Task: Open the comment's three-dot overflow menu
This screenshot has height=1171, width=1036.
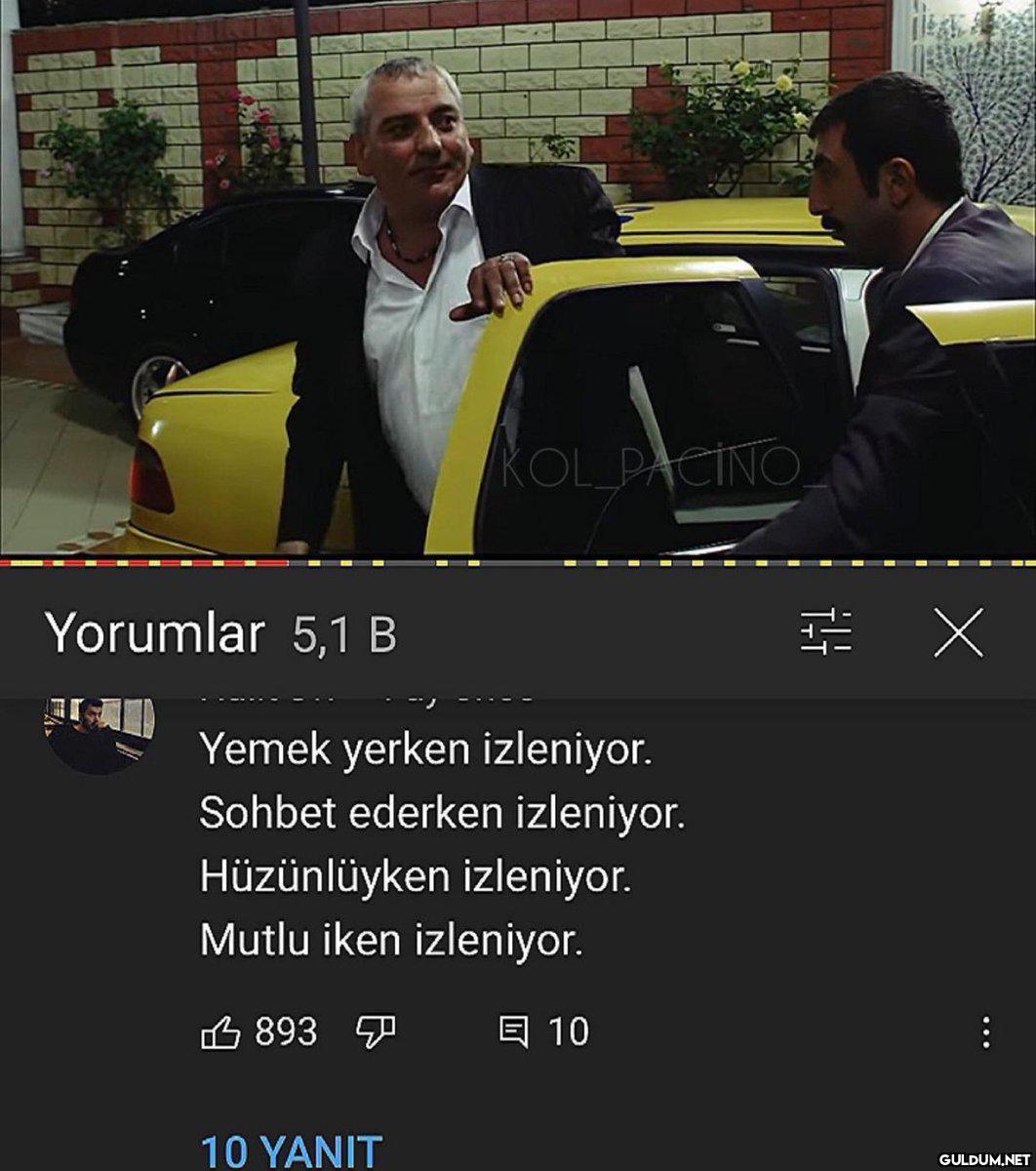Action: pos(985,1032)
